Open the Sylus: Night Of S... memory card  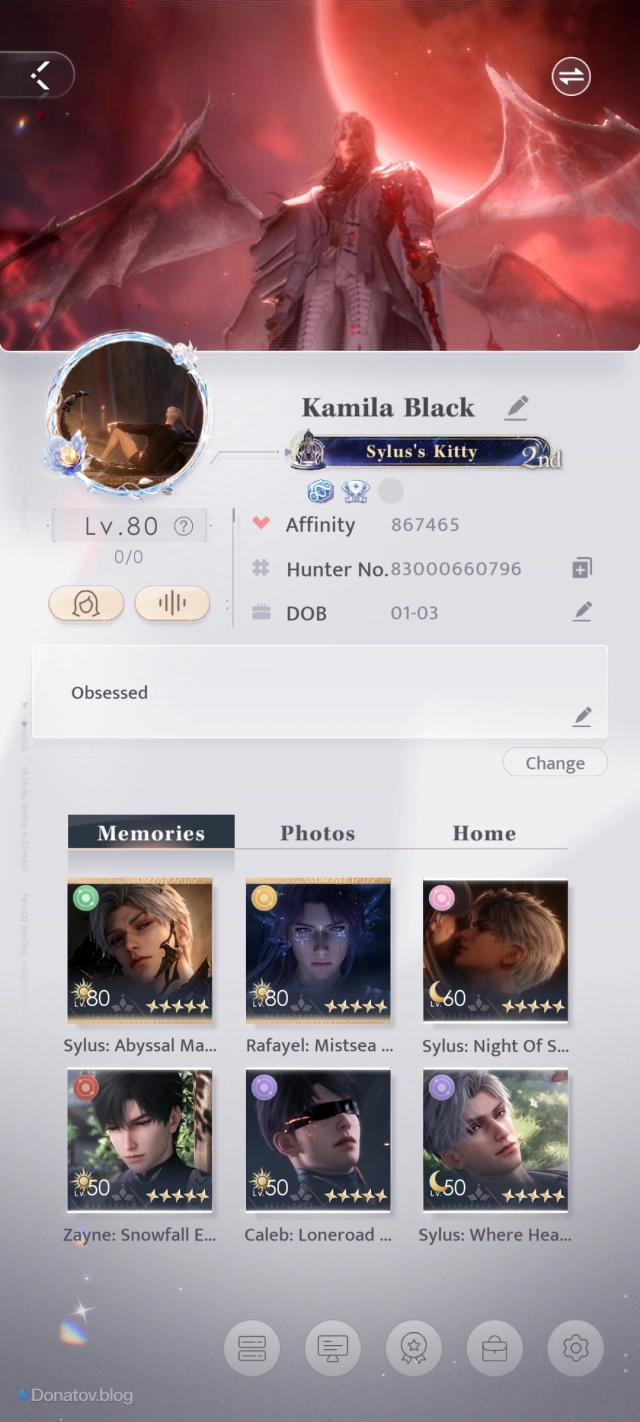pos(495,950)
